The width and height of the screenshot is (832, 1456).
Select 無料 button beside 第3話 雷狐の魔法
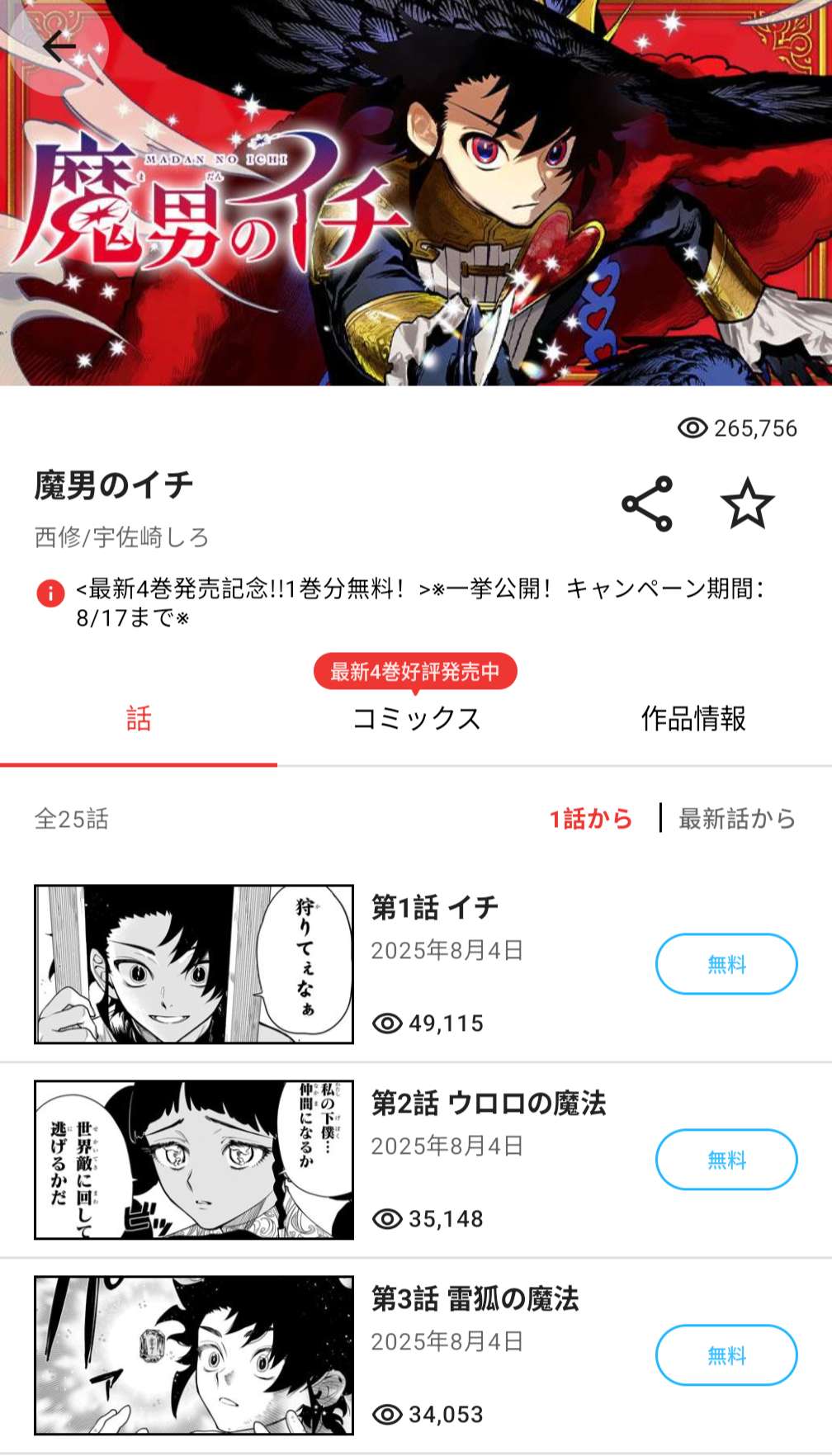click(726, 1355)
